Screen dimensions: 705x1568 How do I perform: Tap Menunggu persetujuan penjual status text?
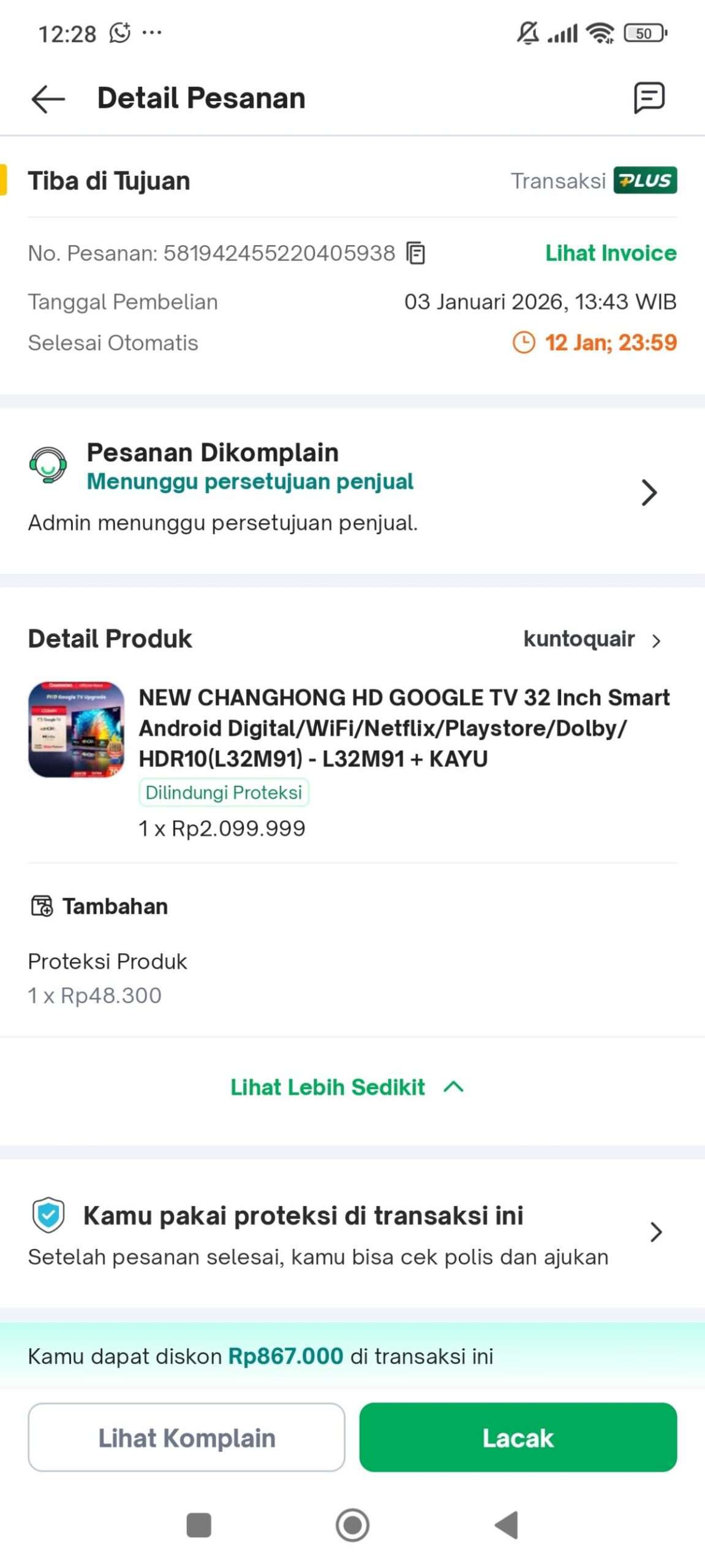pos(251,481)
